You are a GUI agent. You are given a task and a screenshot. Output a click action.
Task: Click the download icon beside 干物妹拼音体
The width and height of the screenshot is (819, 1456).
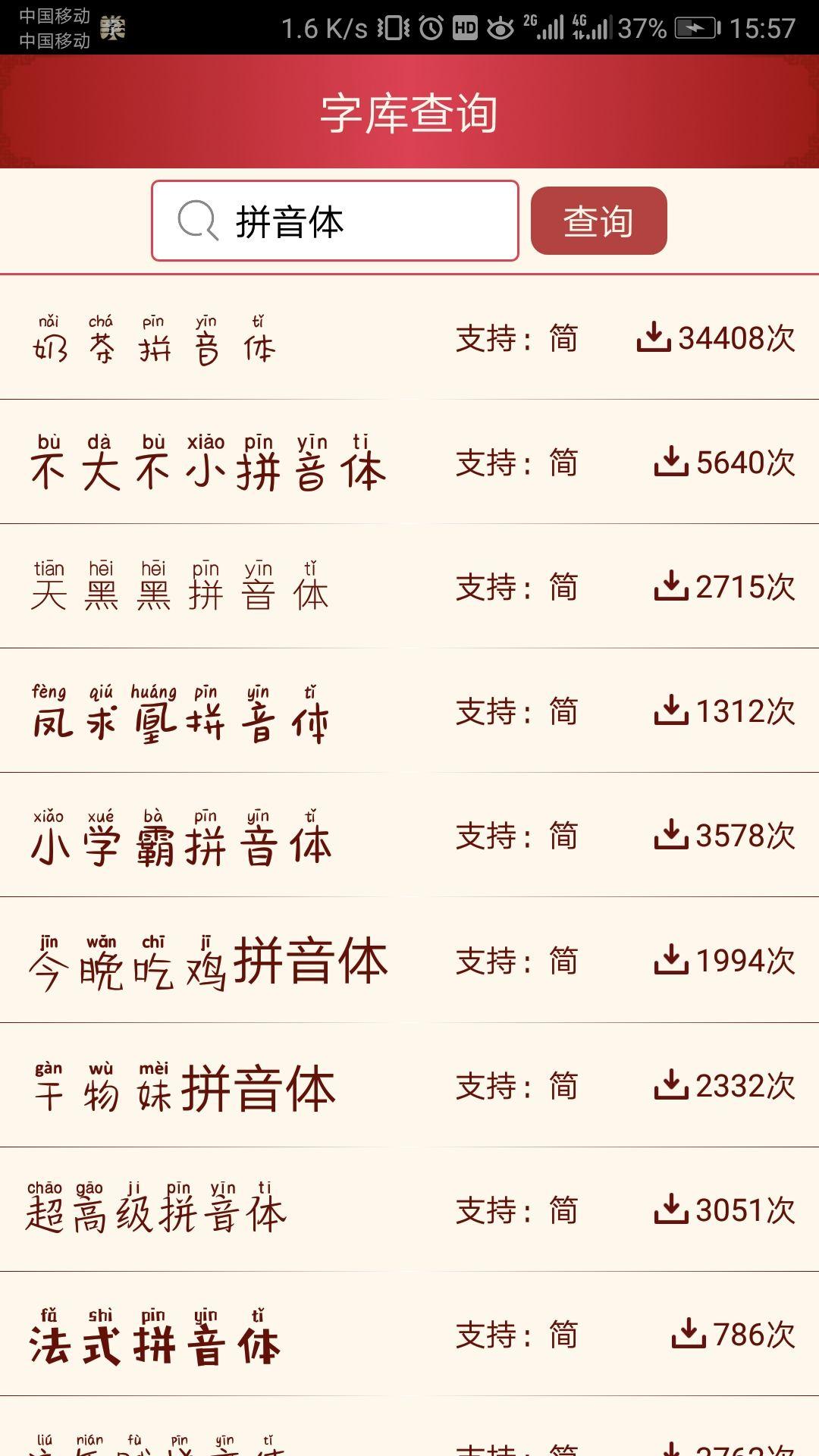tap(670, 1084)
